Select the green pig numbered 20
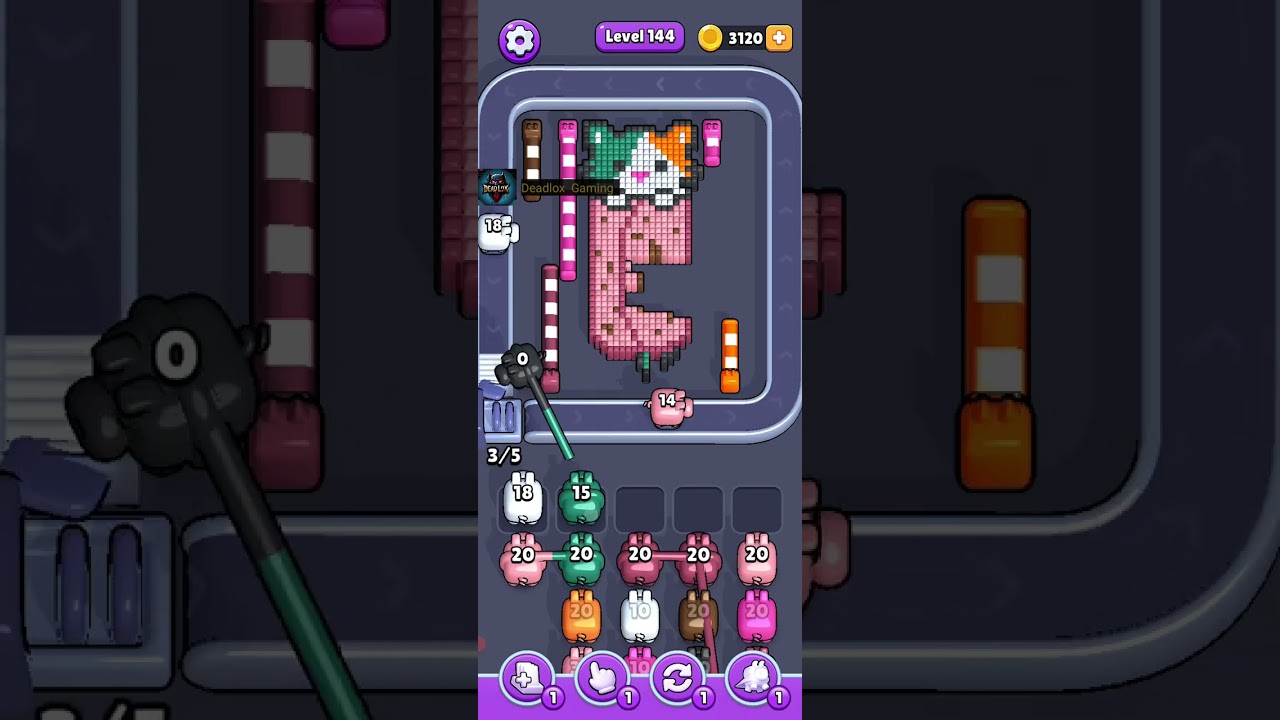Screen dimensions: 1280x720 (x=581, y=560)
